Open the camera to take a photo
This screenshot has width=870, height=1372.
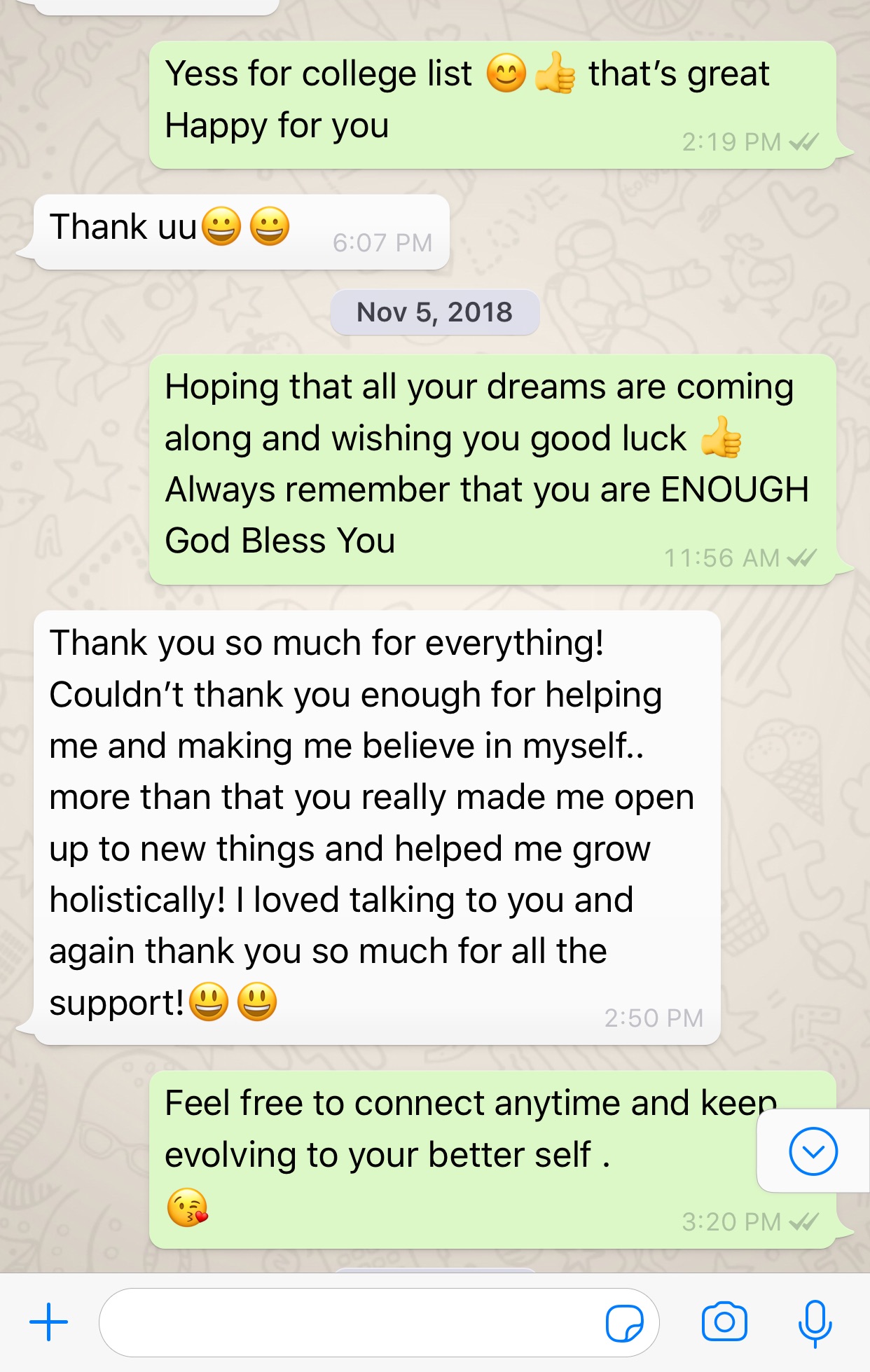pyautogui.click(x=724, y=1322)
